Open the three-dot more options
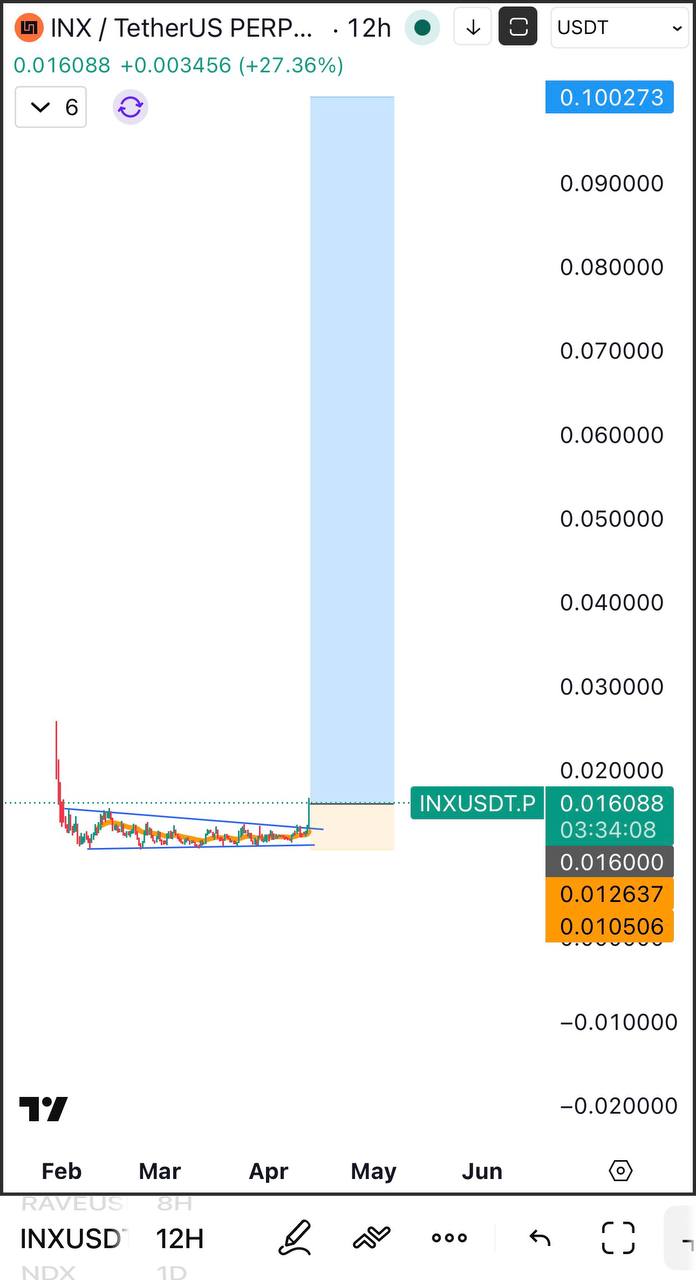 tap(449, 1238)
